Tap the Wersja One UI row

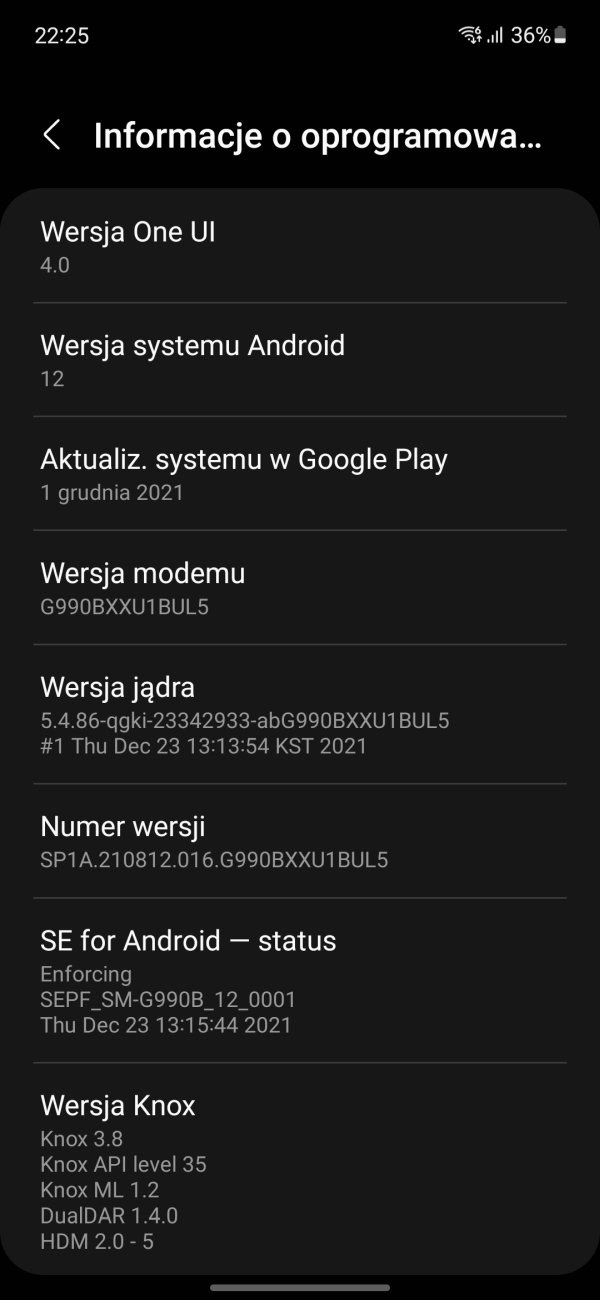click(300, 246)
